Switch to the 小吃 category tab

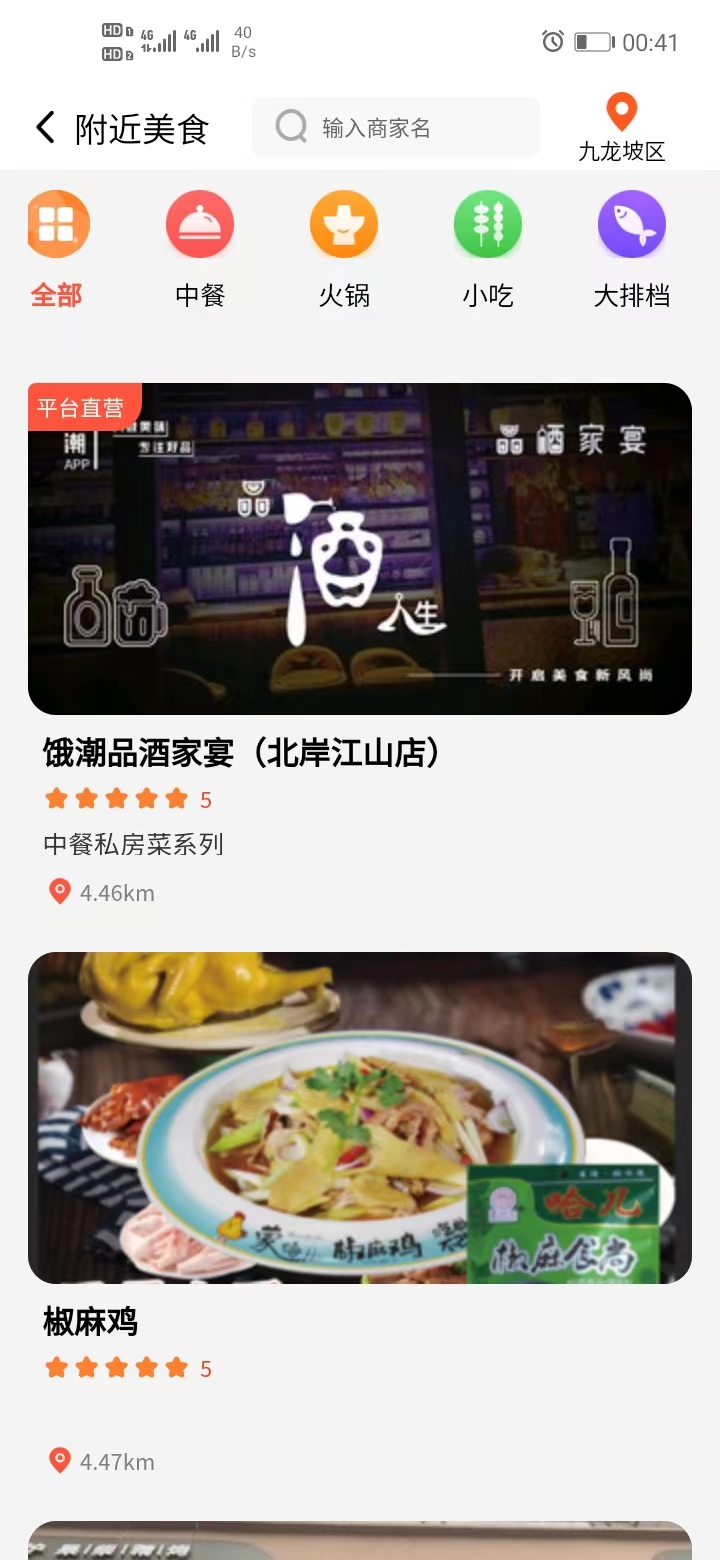[488, 295]
